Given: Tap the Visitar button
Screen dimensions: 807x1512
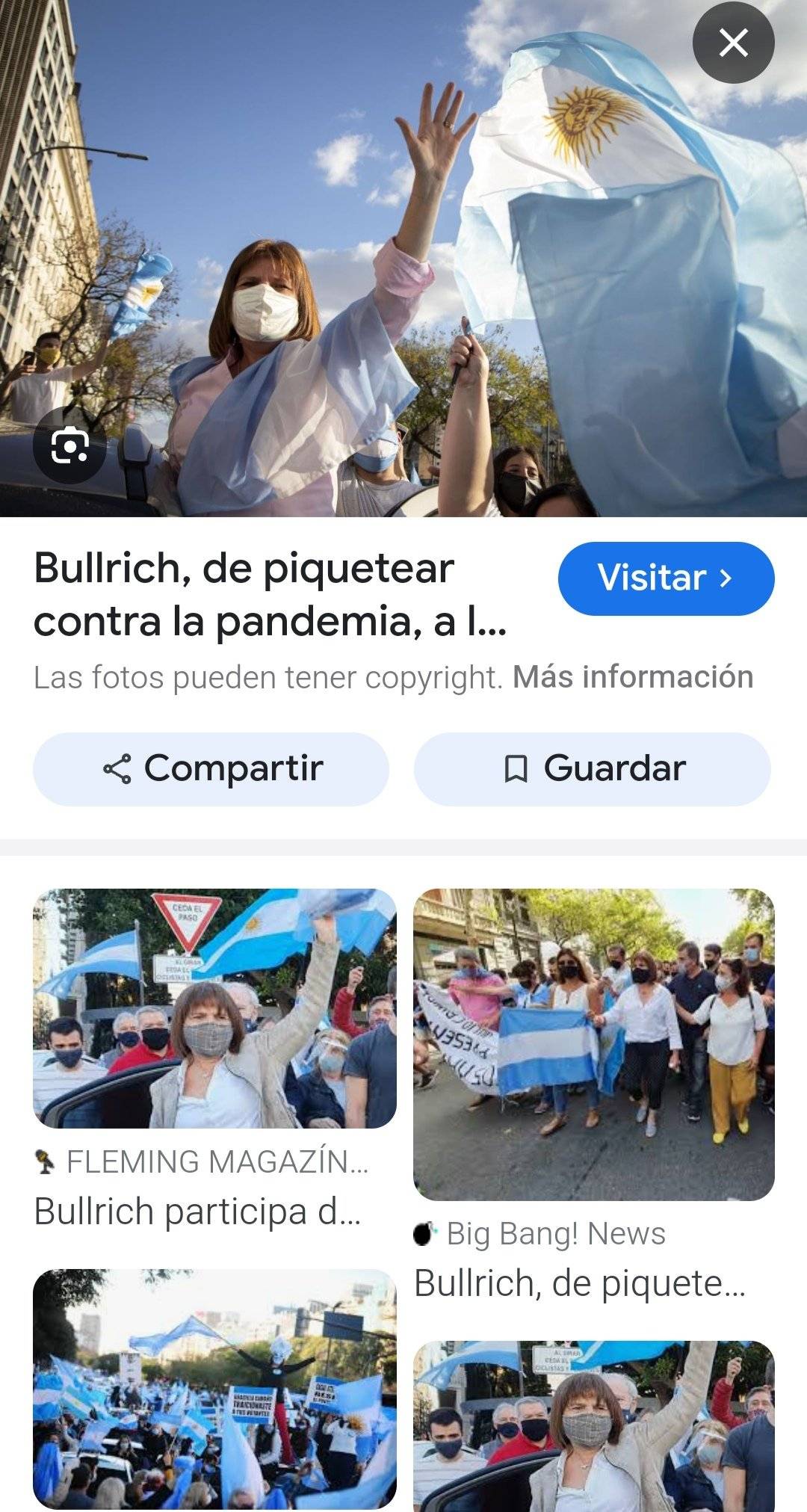Looking at the screenshot, I should pos(666,578).
